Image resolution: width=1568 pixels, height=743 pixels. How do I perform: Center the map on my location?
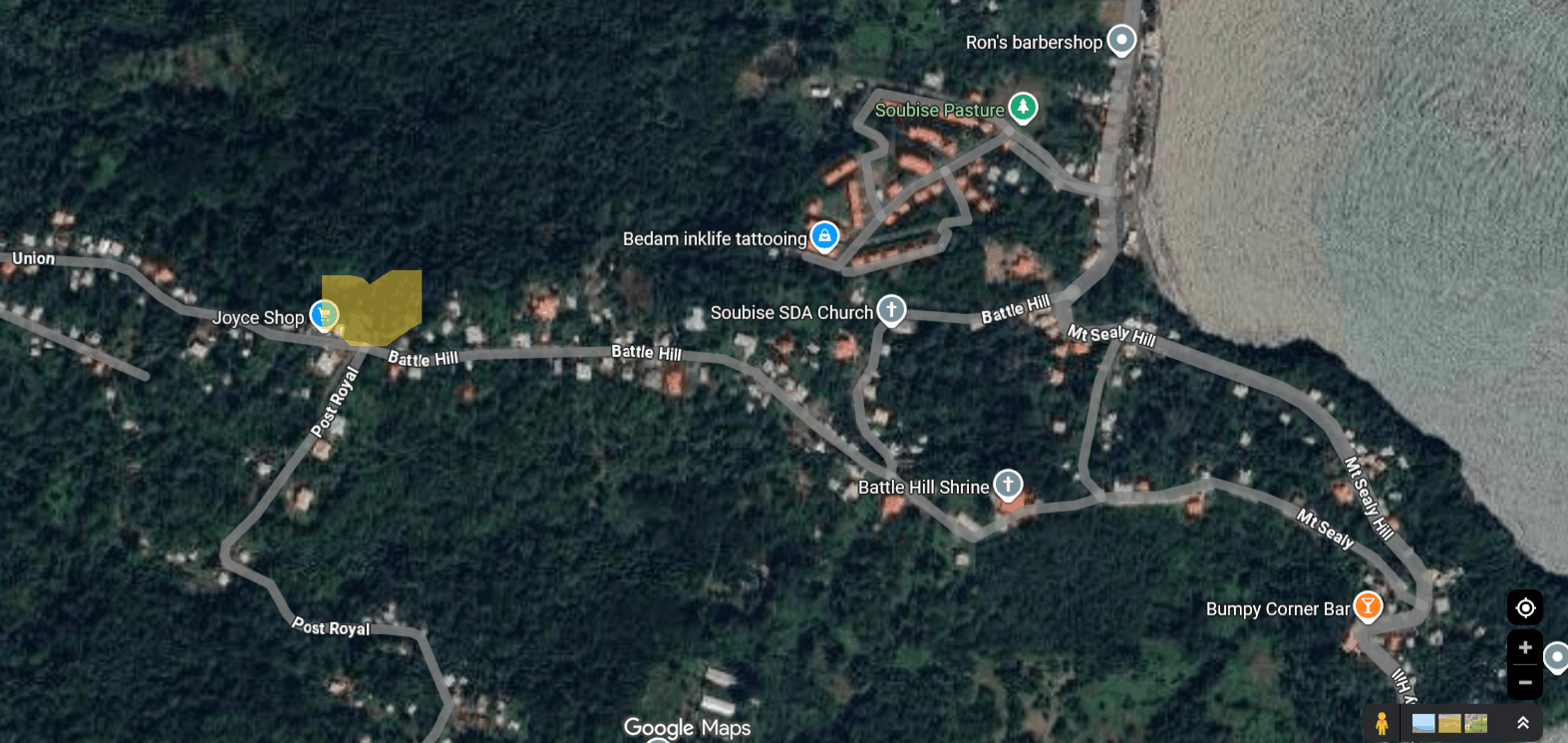[1525, 608]
